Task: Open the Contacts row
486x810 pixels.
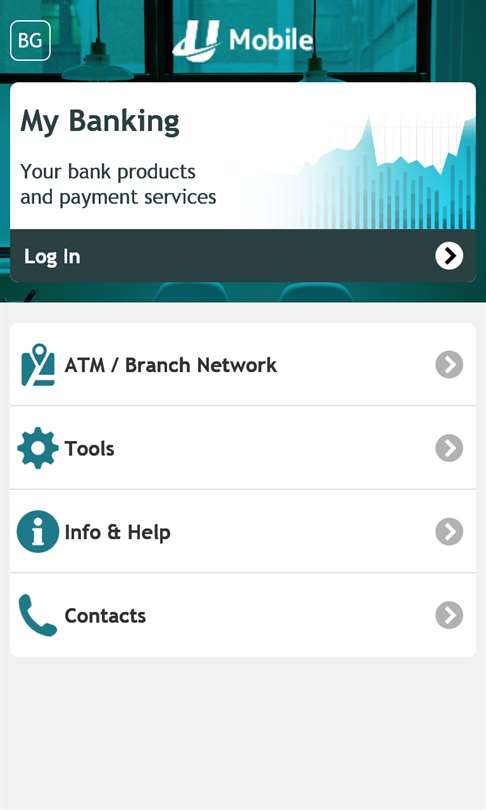Action: pyautogui.click(x=243, y=615)
